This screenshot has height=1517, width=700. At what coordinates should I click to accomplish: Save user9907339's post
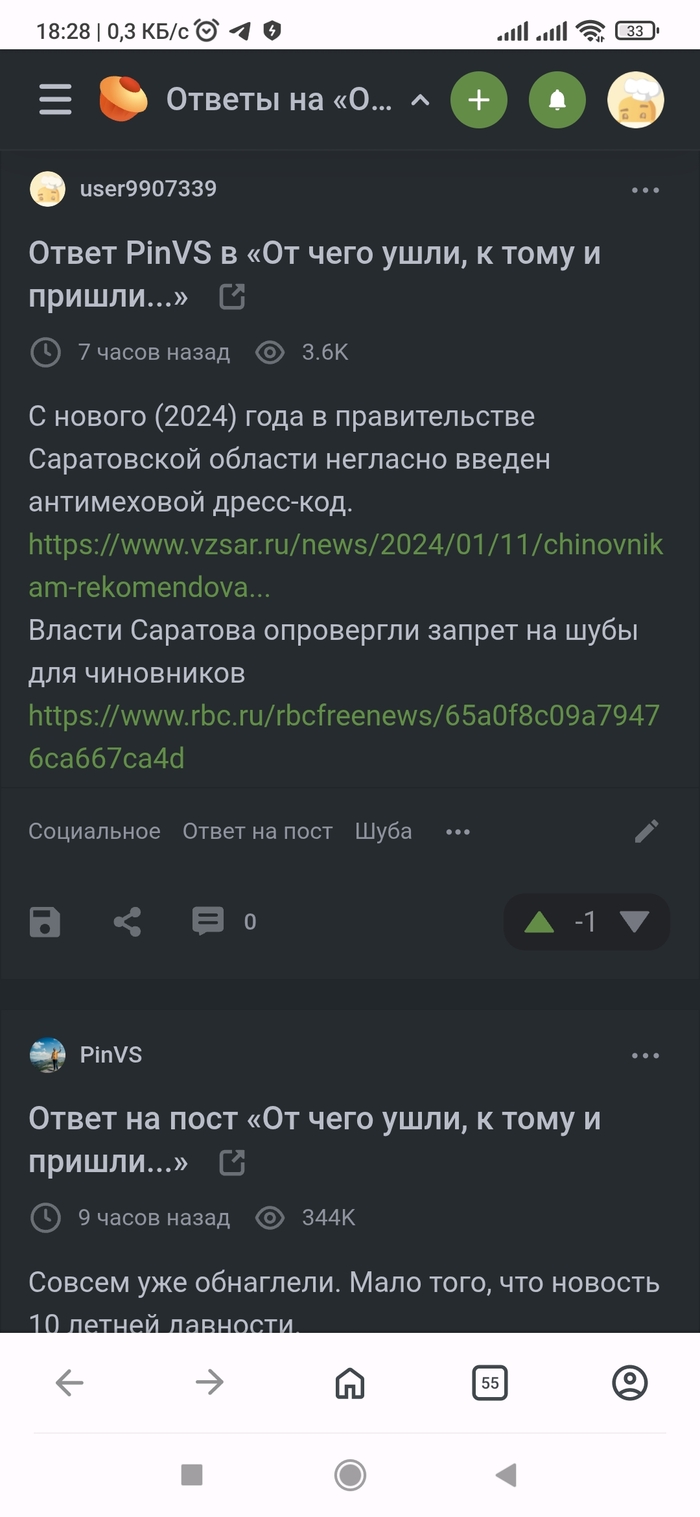(45, 922)
